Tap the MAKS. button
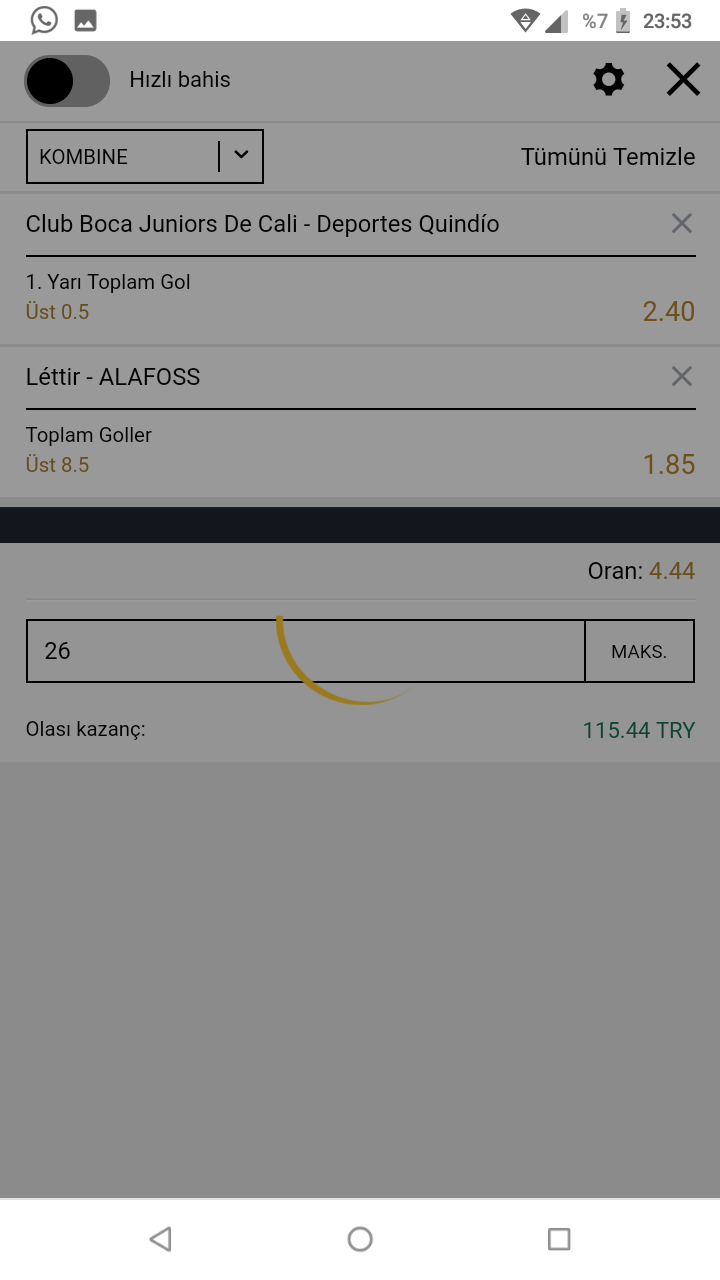The height and width of the screenshot is (1280, 720). [x=639, y=651]
